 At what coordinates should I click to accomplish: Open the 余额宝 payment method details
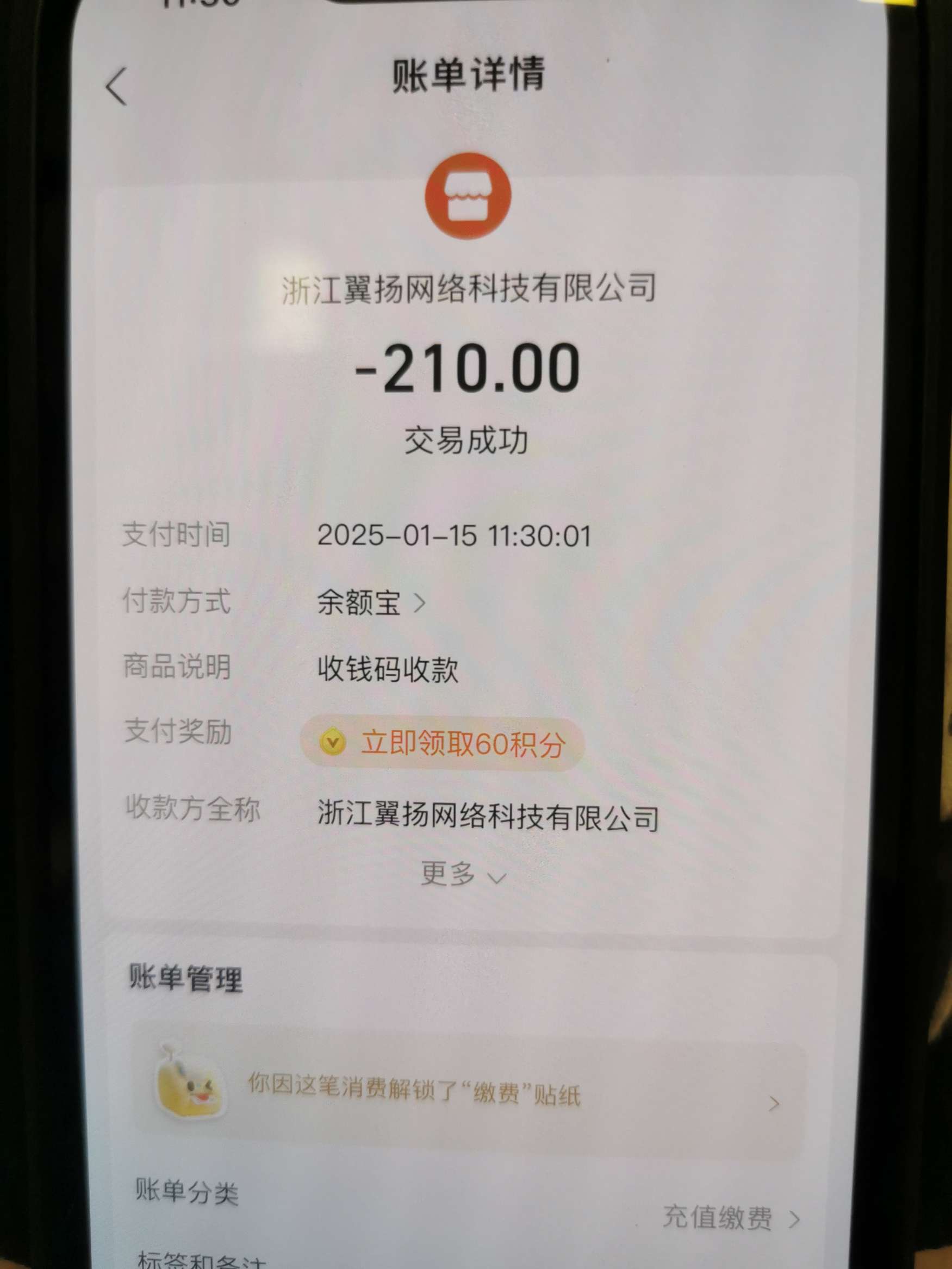pyautogui.click(x=371, y=603)
